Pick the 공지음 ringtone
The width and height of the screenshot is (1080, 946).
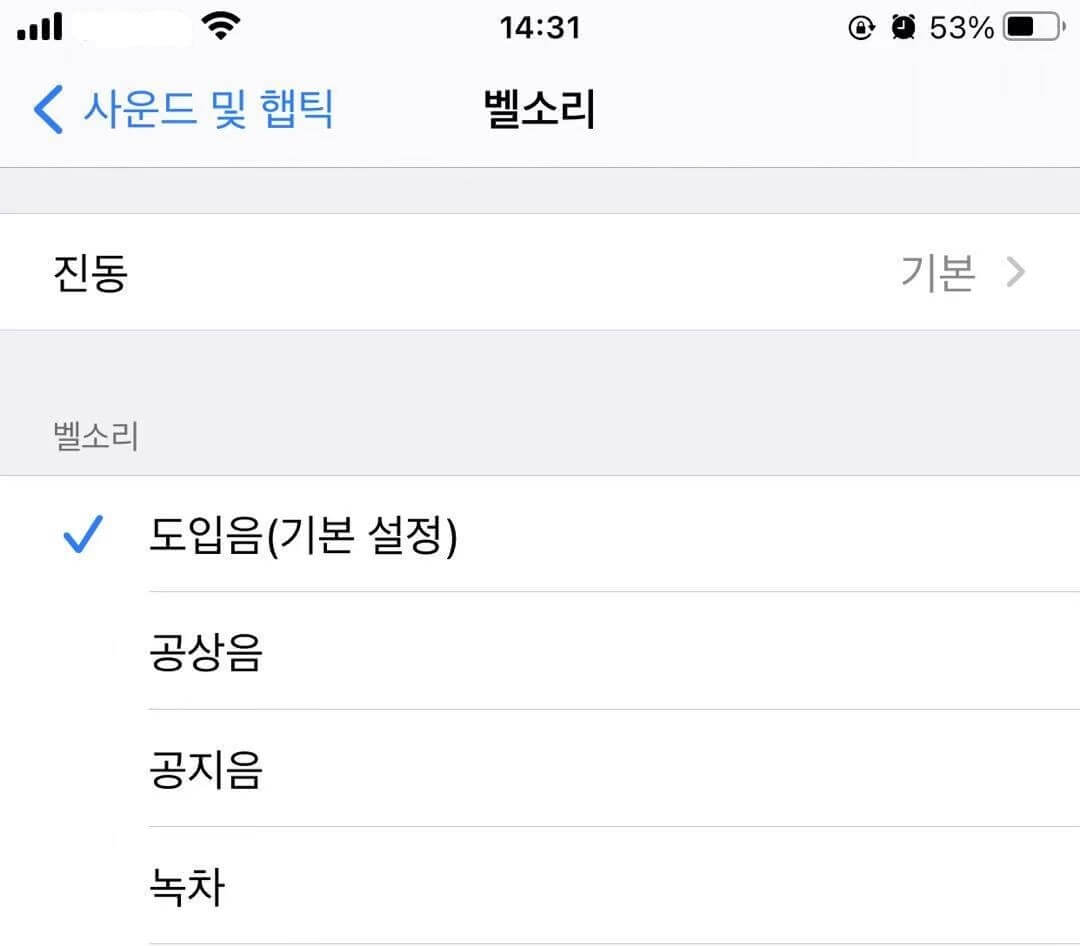click(207, 770)
